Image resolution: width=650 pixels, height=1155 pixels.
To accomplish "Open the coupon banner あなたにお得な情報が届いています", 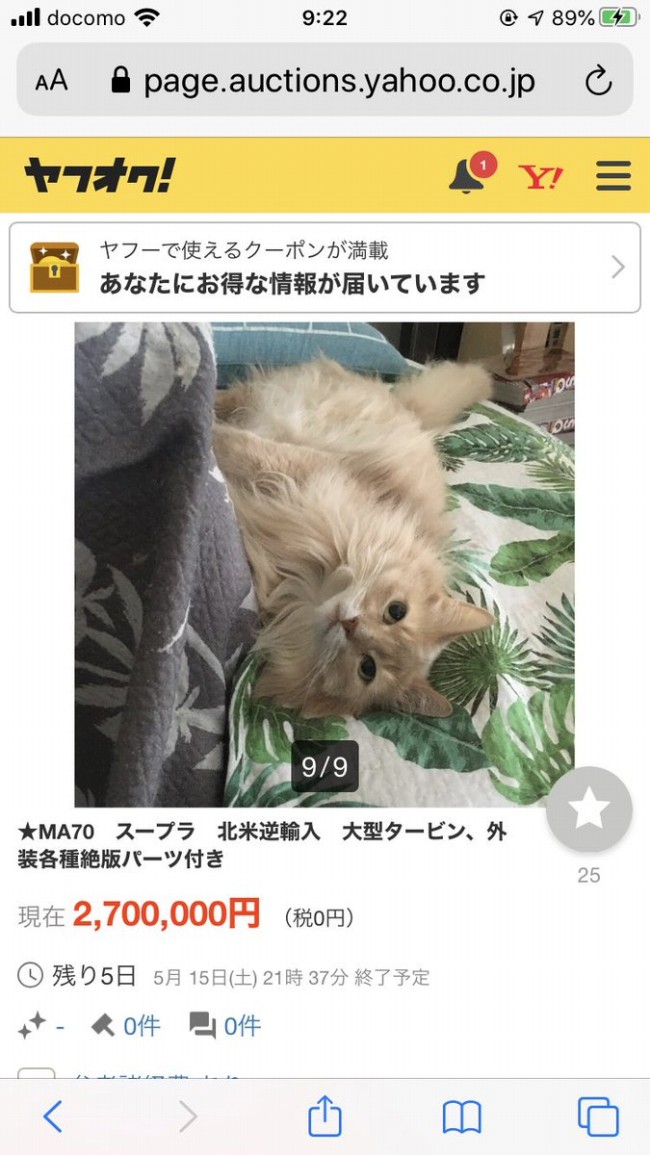I will tap(325, 267).
